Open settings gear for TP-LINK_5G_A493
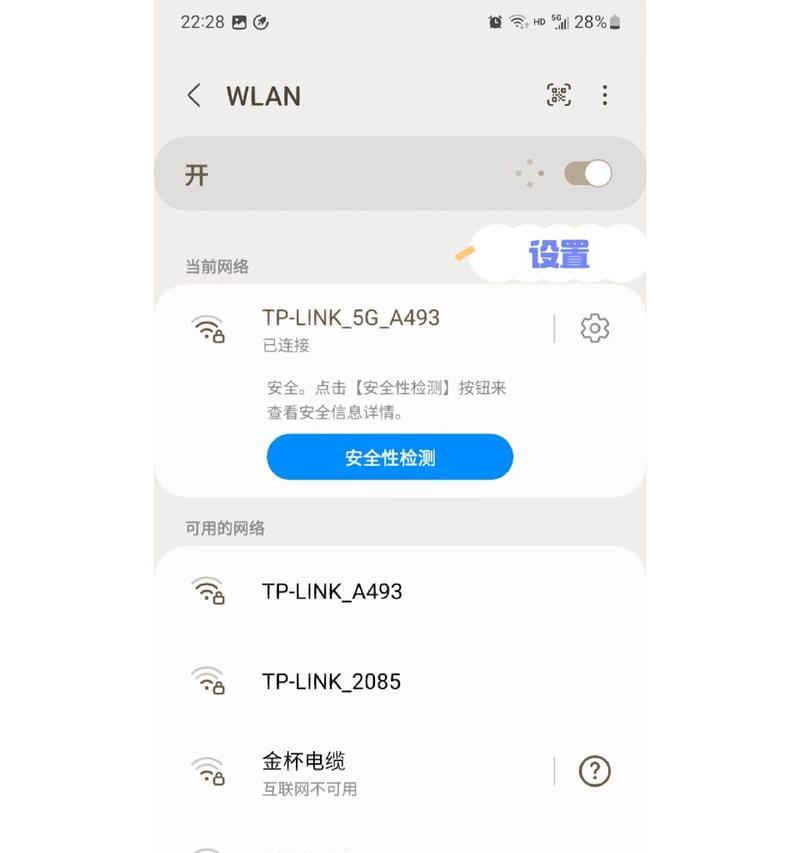 click(x=595, y=328)
